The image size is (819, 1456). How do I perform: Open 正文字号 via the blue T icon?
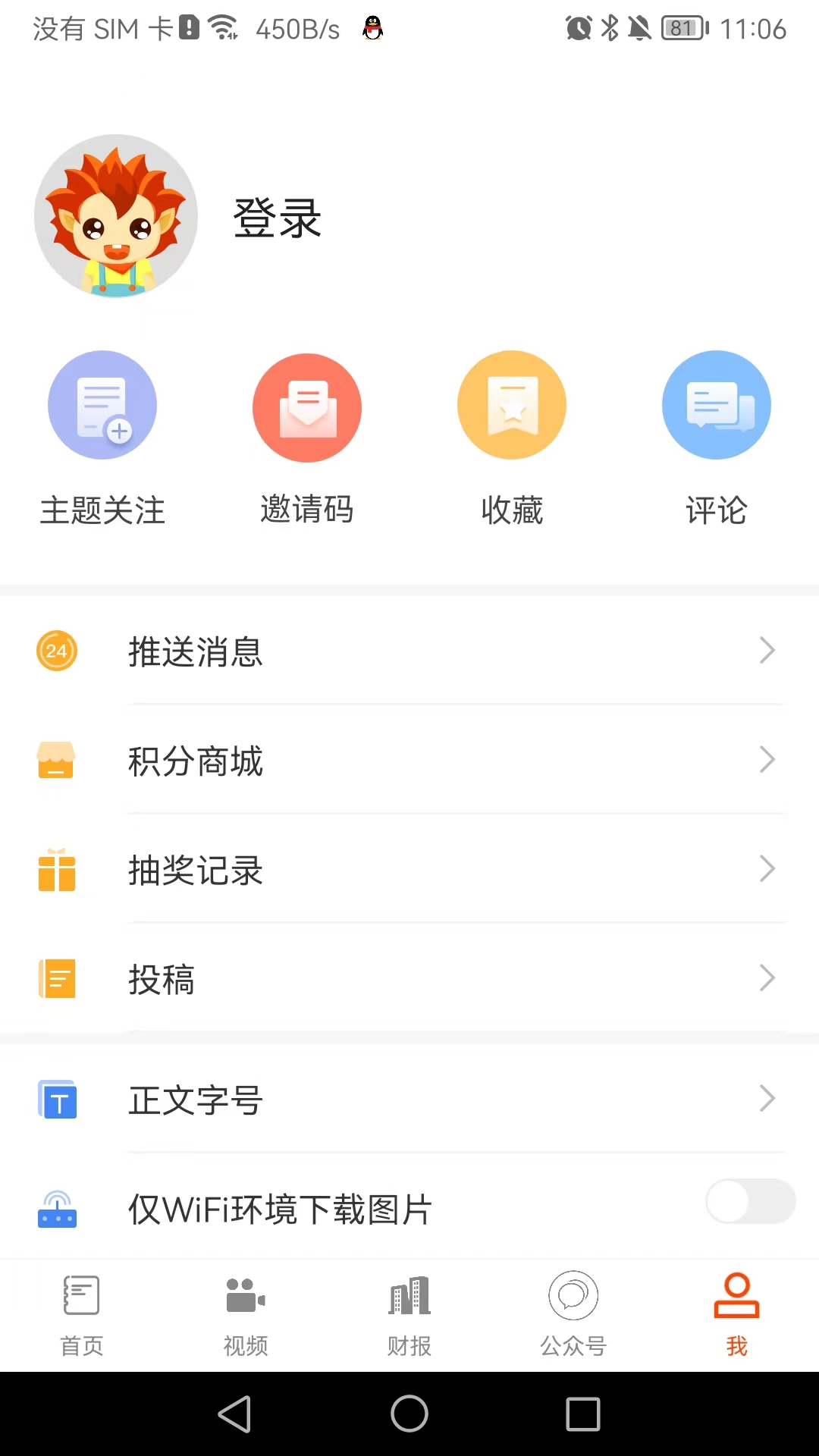[57, 1100]
